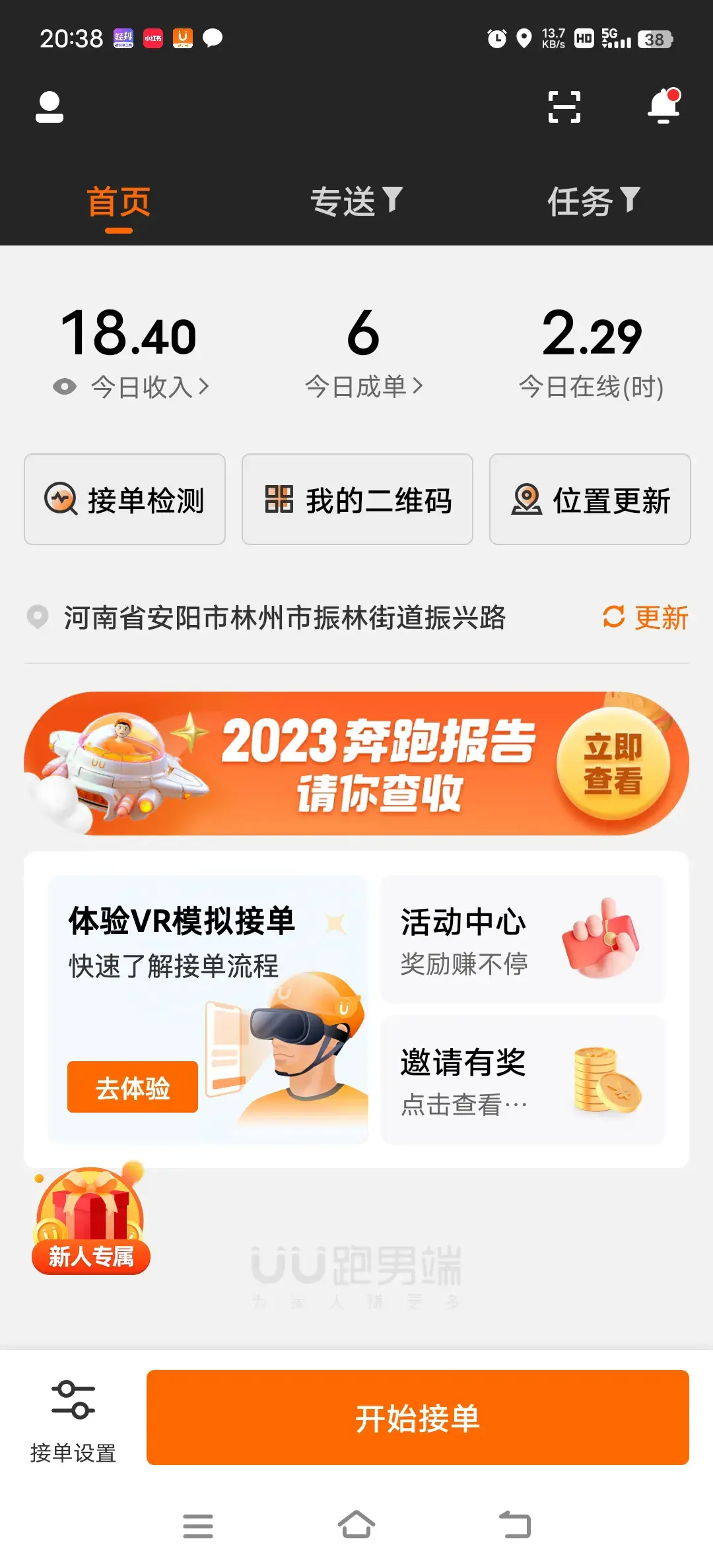Open the 邀请有奖 card
713x1568 pixels.
click(x=523, y=1080)
